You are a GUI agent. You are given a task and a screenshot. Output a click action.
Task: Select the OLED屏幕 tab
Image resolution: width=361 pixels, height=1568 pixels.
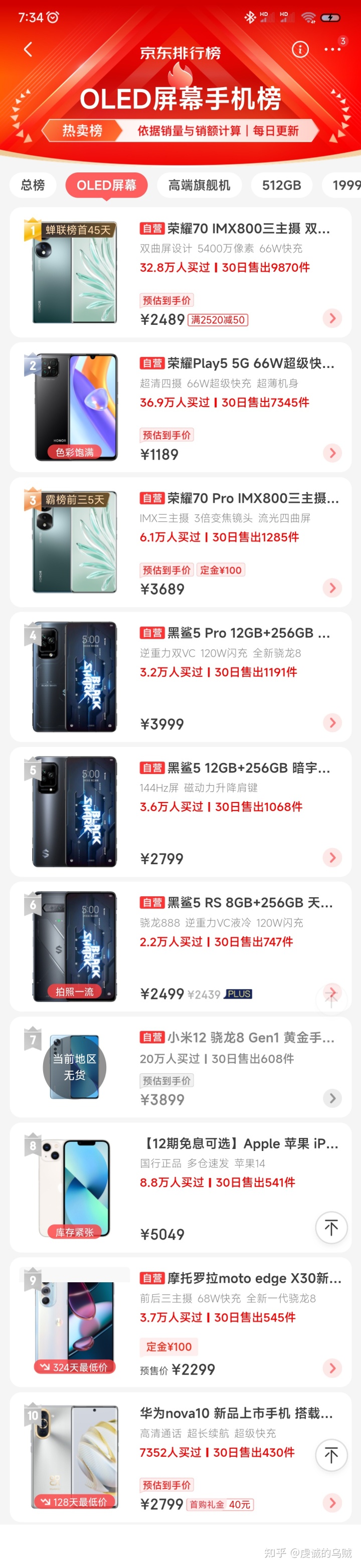106,185
